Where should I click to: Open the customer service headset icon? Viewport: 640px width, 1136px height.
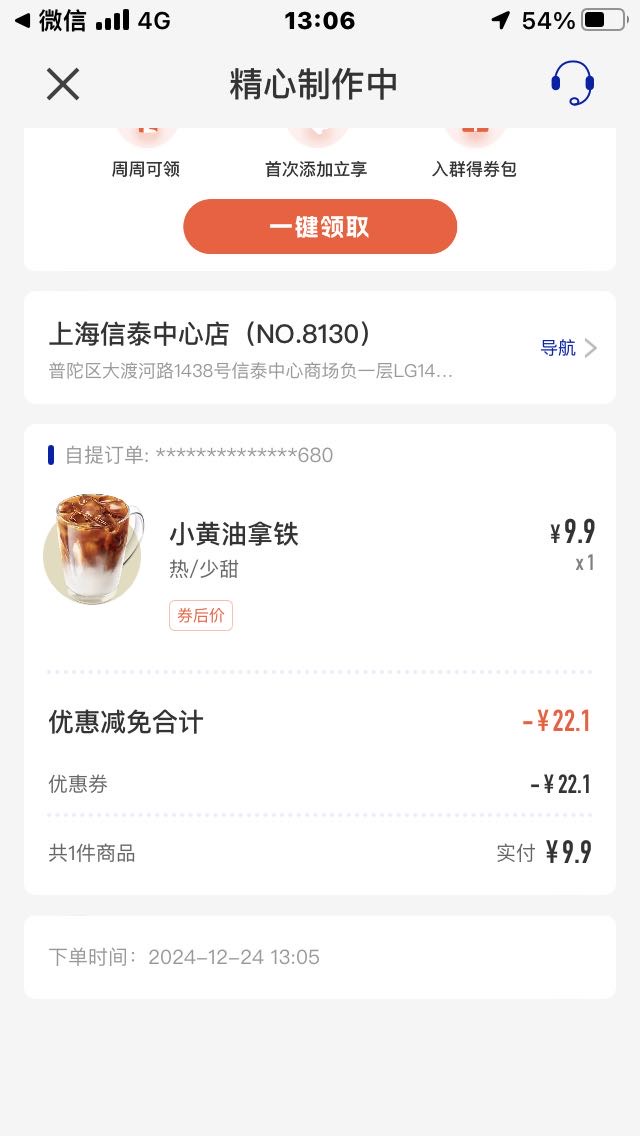click(573, 83)
